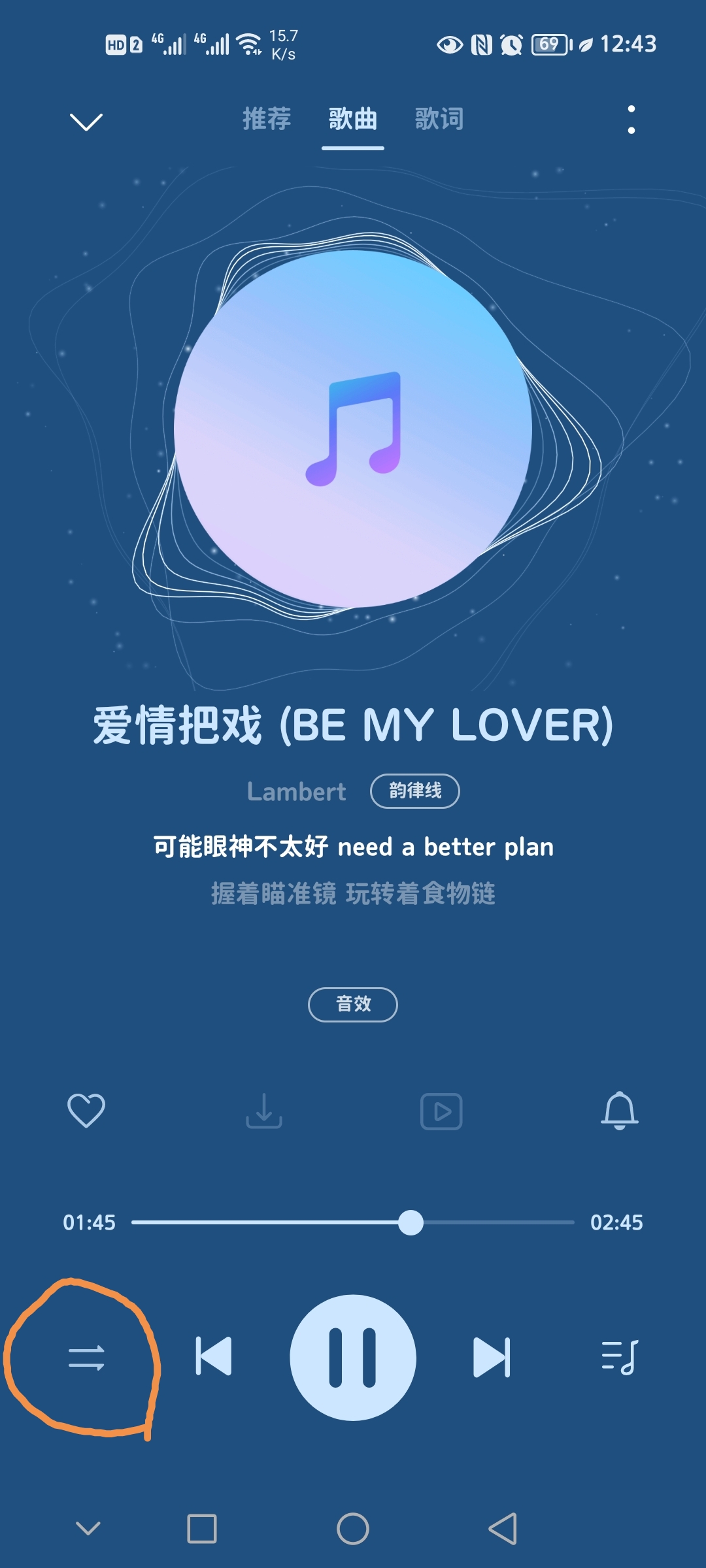Tap the 韵律线 chip
This screenshot has width=706, height=1568.
coord(415,791)
